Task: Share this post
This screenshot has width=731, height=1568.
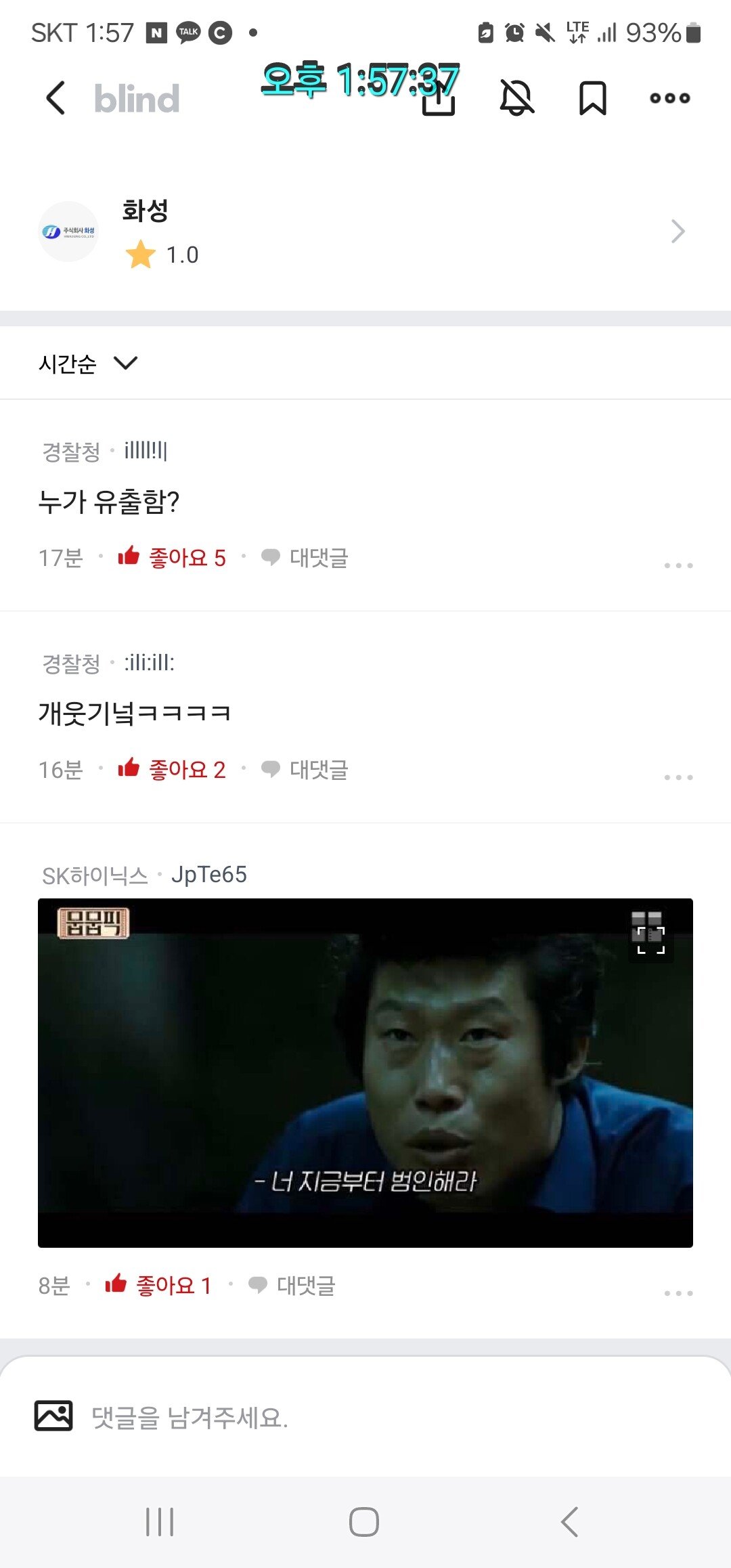Action: coord(439,100)
